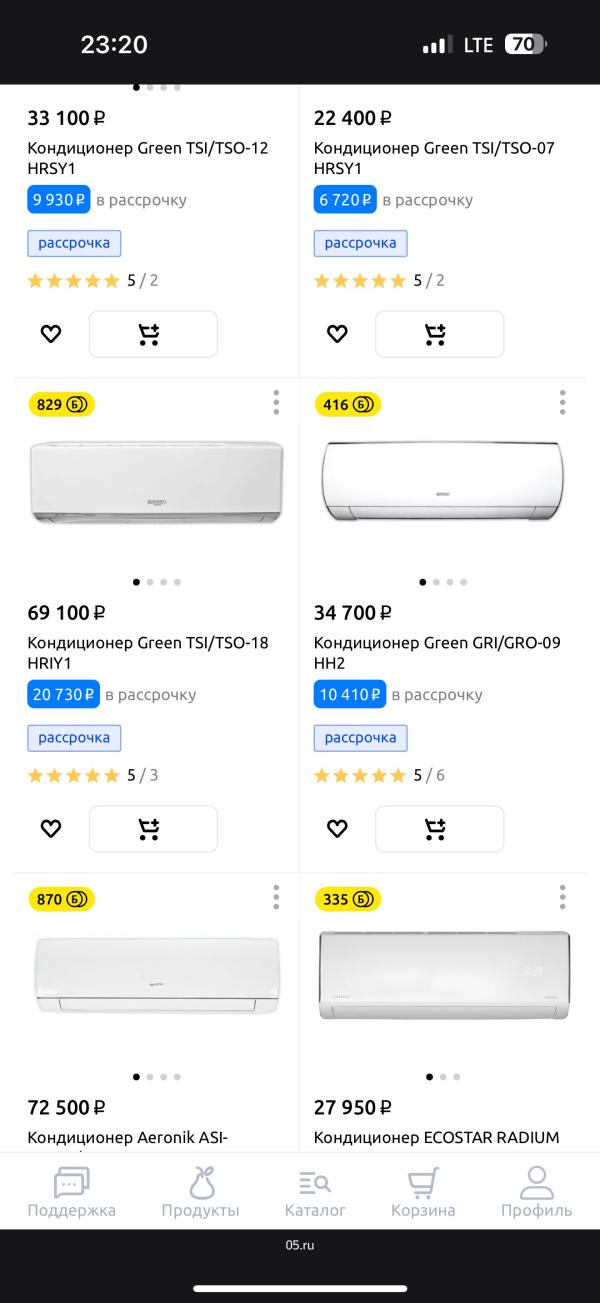View the Green TSI/TSO-18 HRIY1 product
Image resolution: width=600 pixels, height=1303 pixels.
pos(148,652)
